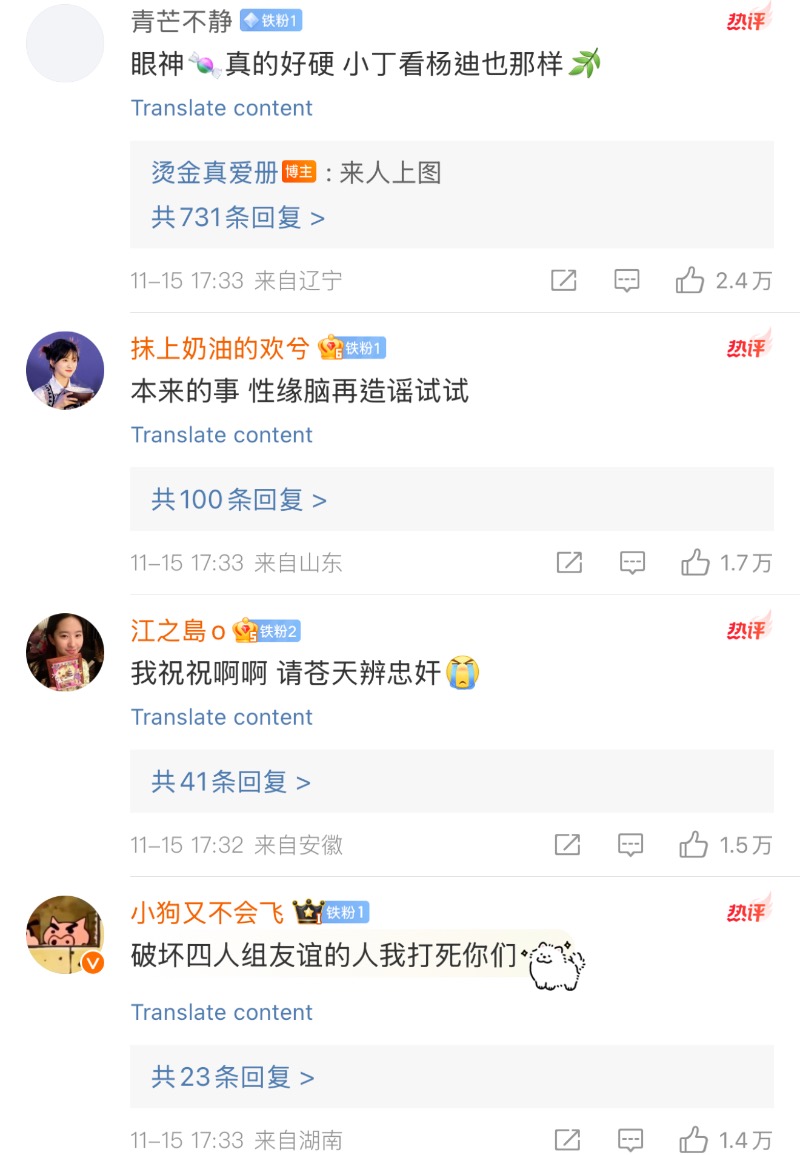Viewport: 800px width, 1155px height.
Task: View all 共100条回复 replies
Action: pos(239,499)
